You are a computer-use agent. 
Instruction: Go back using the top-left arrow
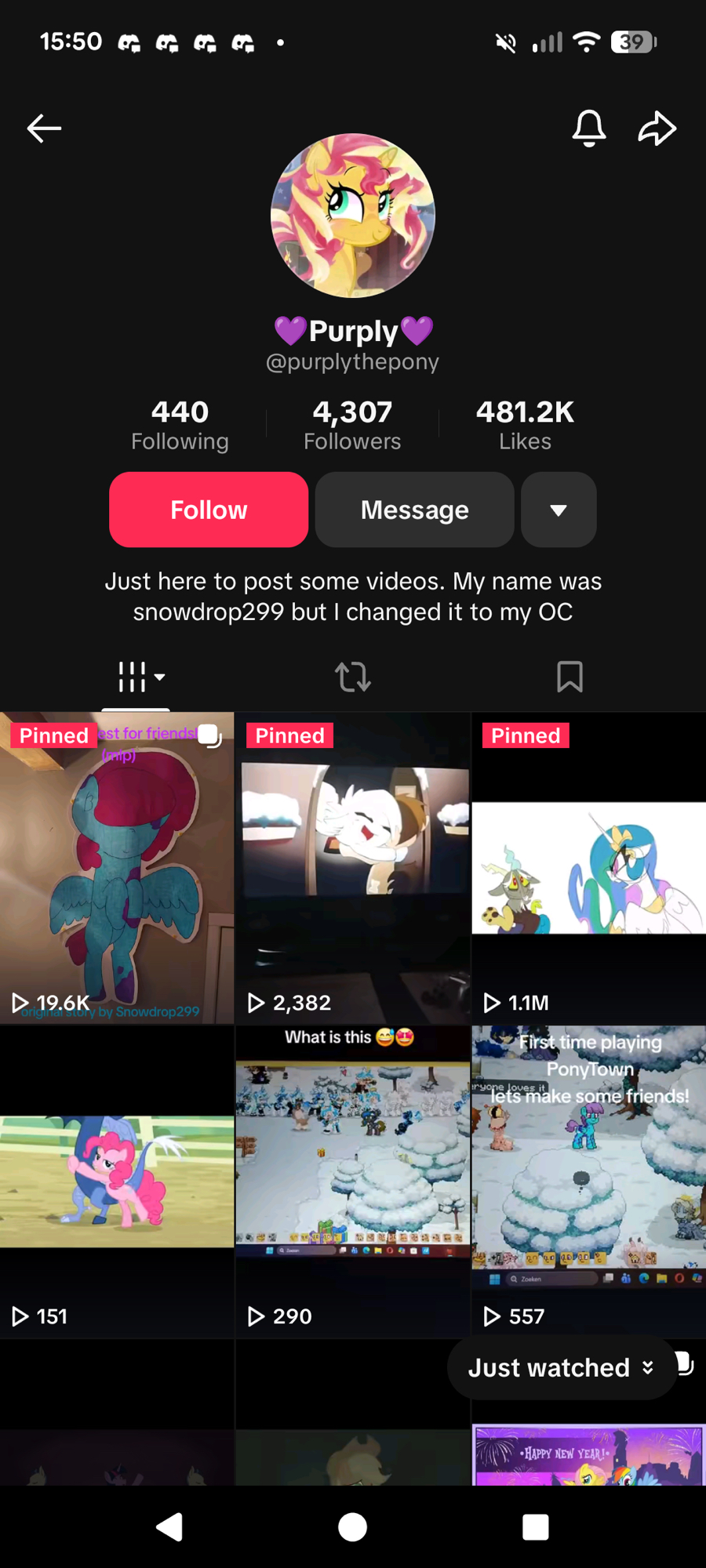[x=44, y=129]
